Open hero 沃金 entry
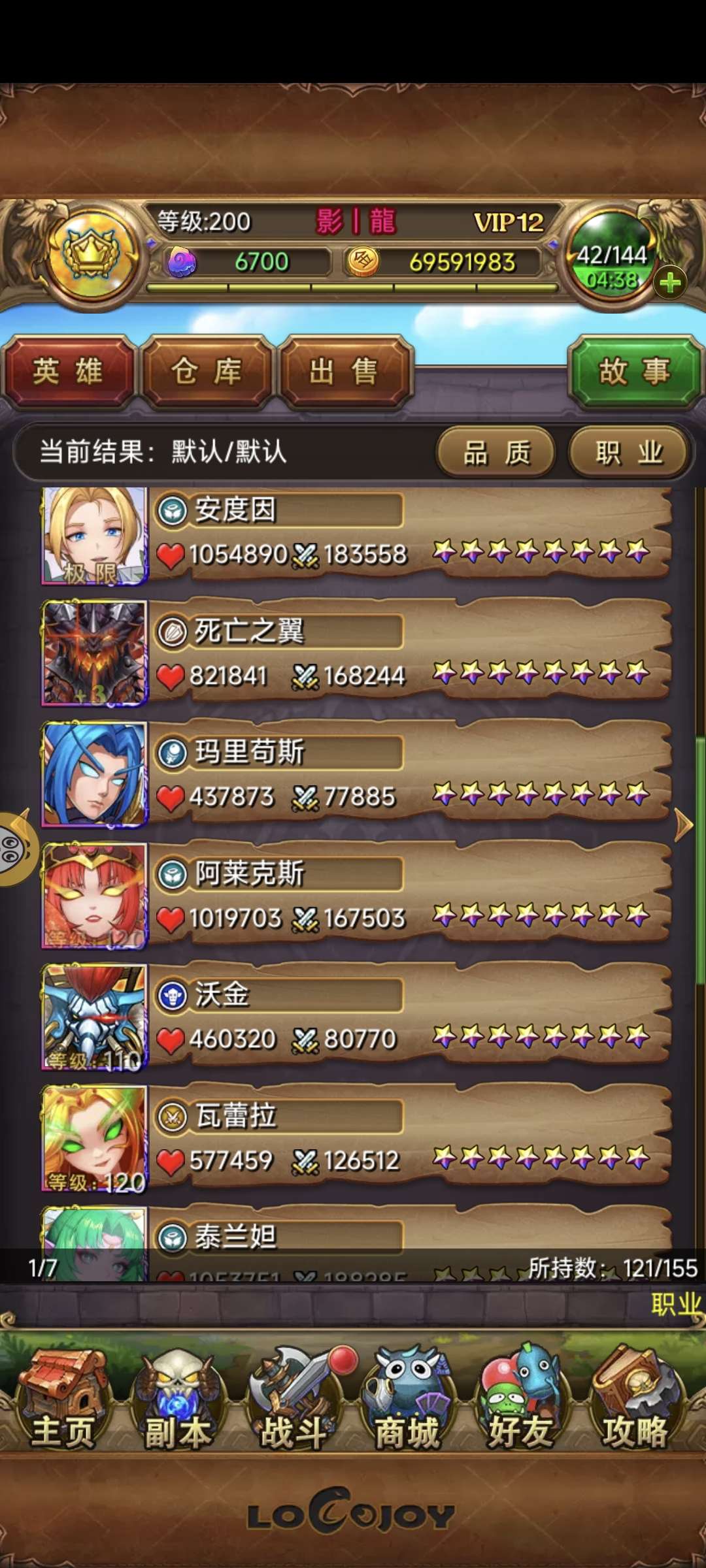 point(356,1017)
